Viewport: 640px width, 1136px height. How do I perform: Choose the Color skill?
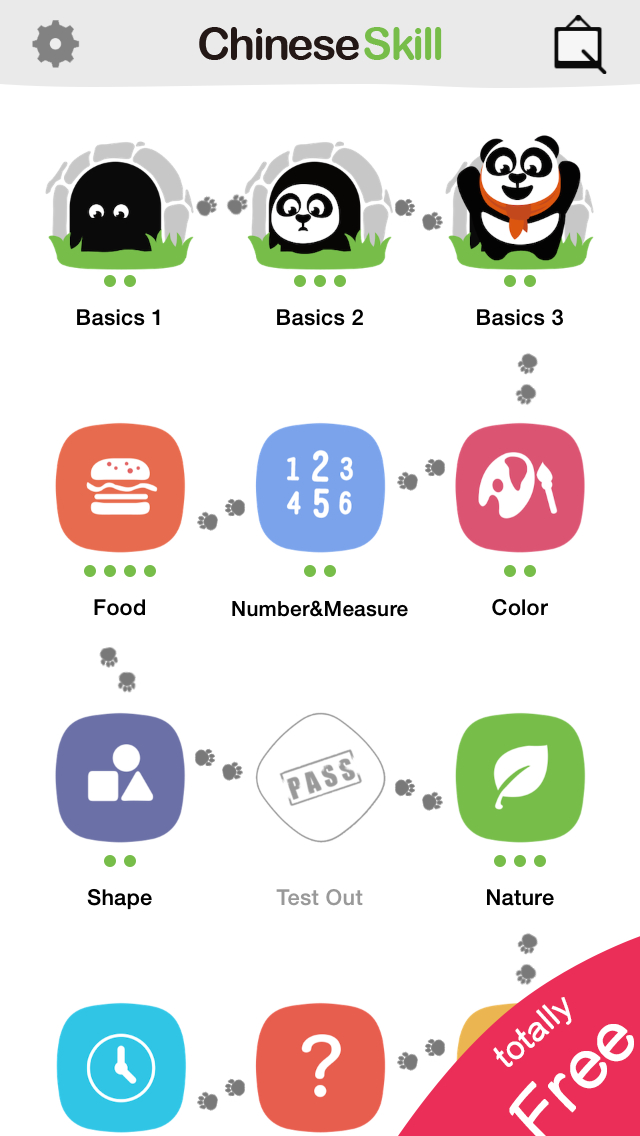click(x=520, y=489)
